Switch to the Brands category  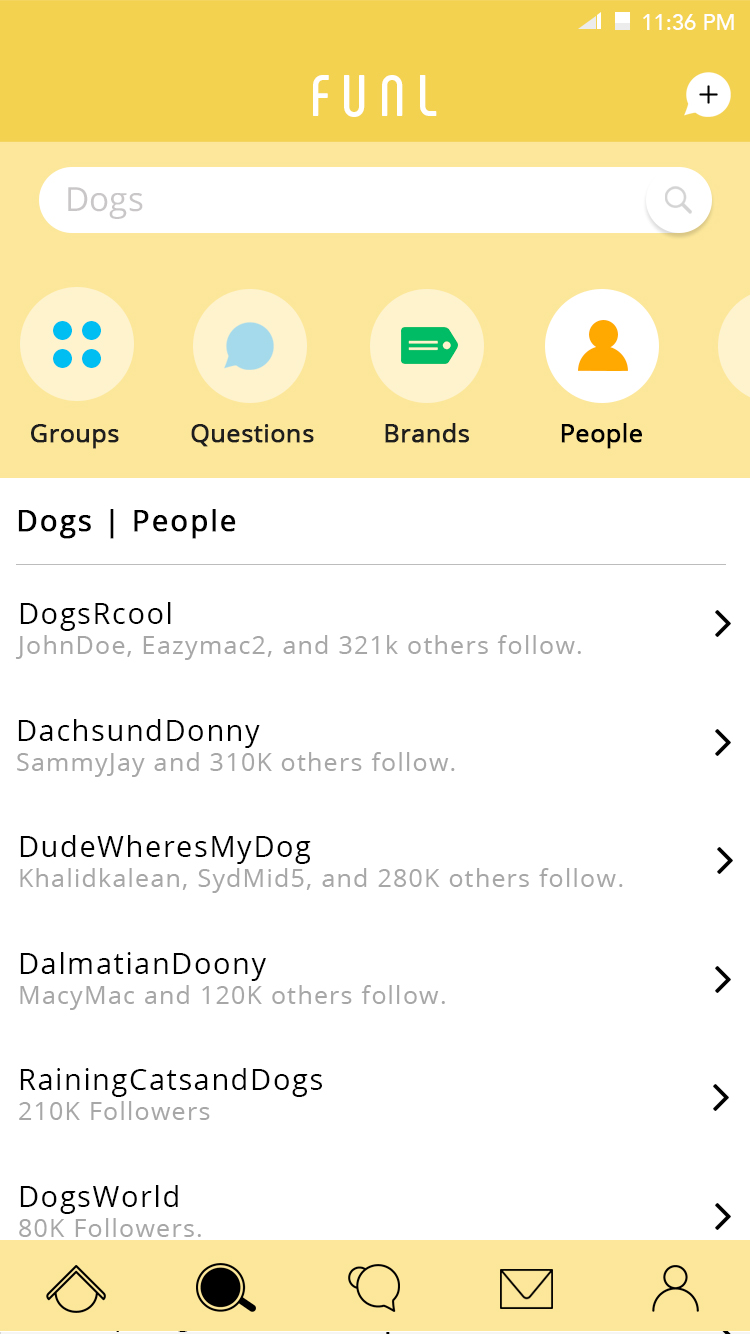pyautogui.click(x=427, y=345)
